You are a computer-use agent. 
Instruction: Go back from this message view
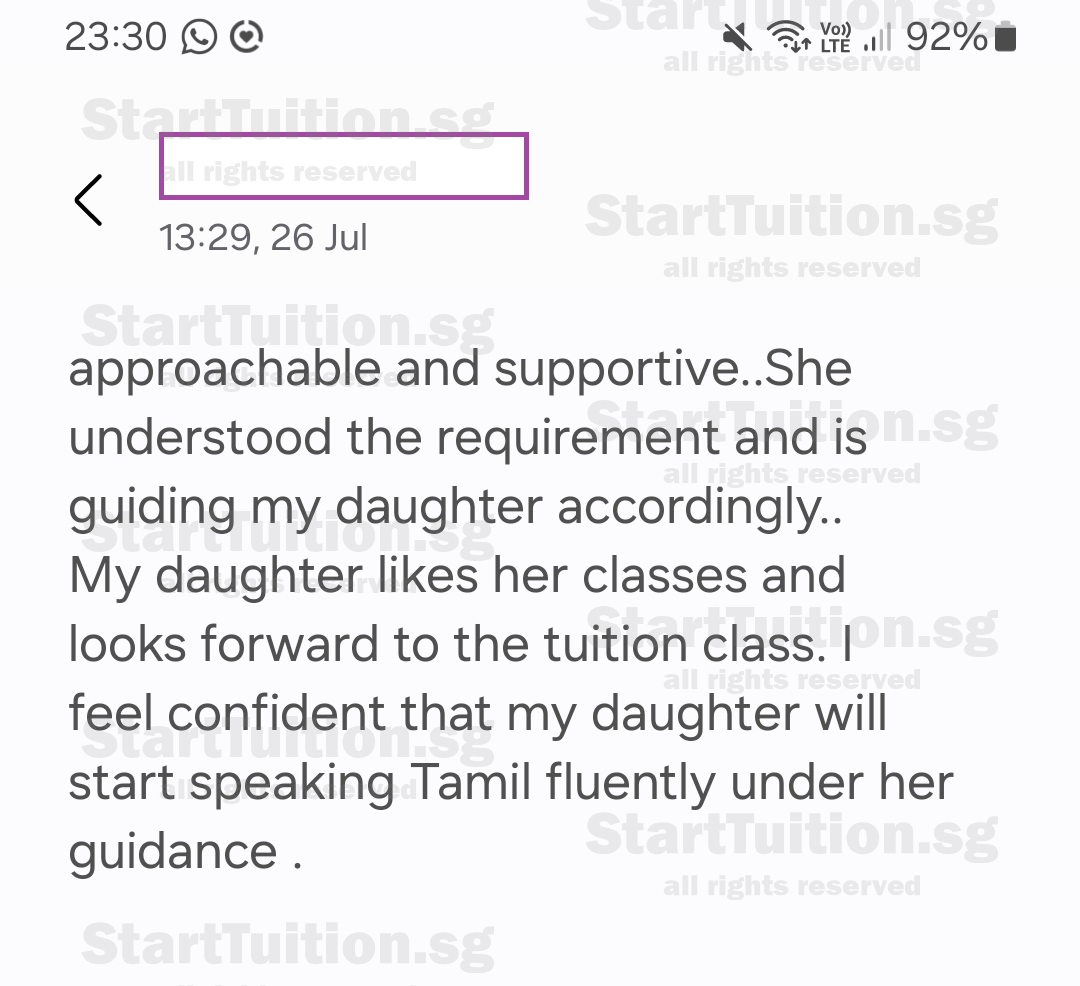pyautogui.click(x=88, y=200)
